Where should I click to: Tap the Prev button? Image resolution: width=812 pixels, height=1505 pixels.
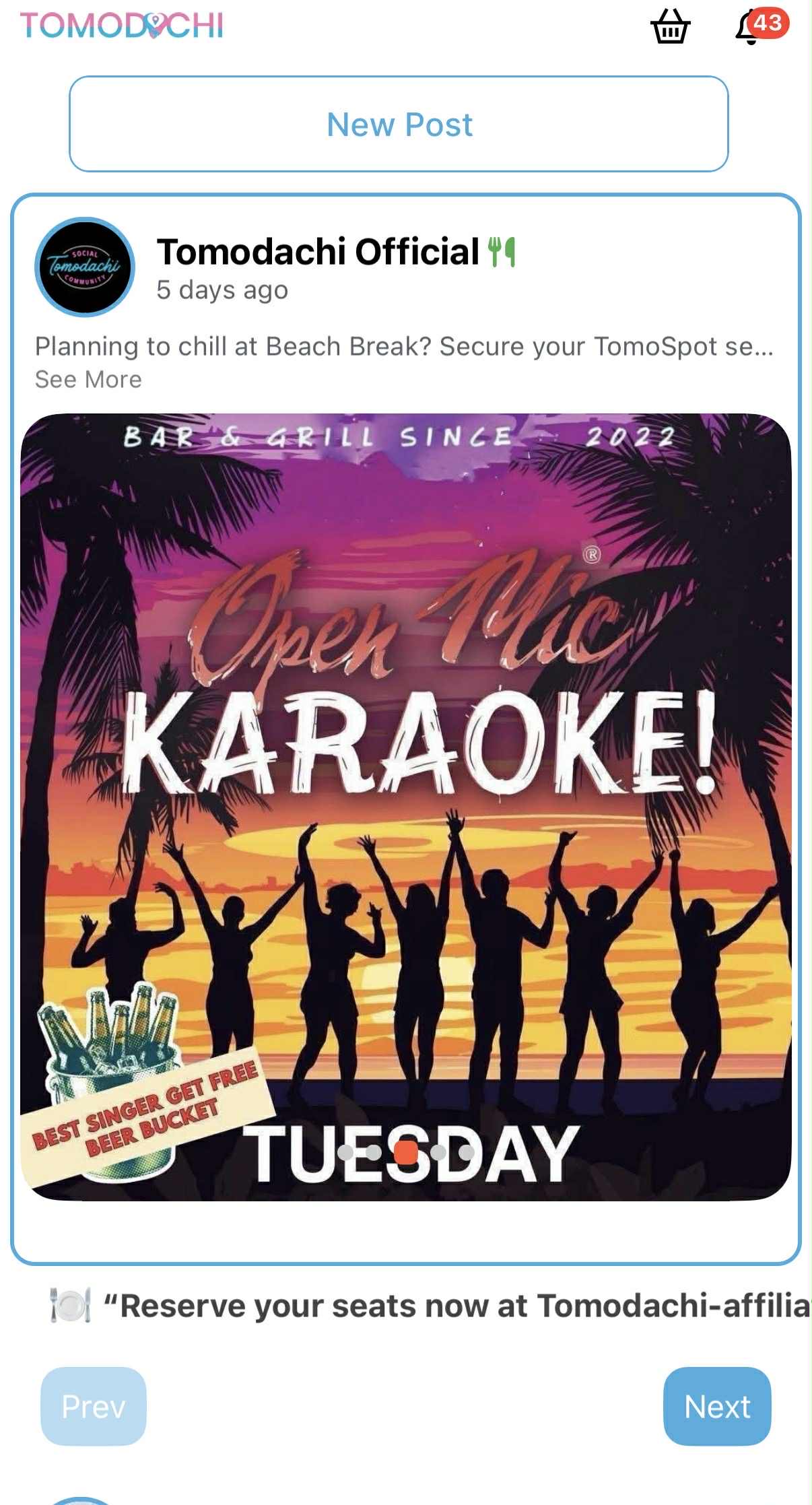coord(94,1406)
